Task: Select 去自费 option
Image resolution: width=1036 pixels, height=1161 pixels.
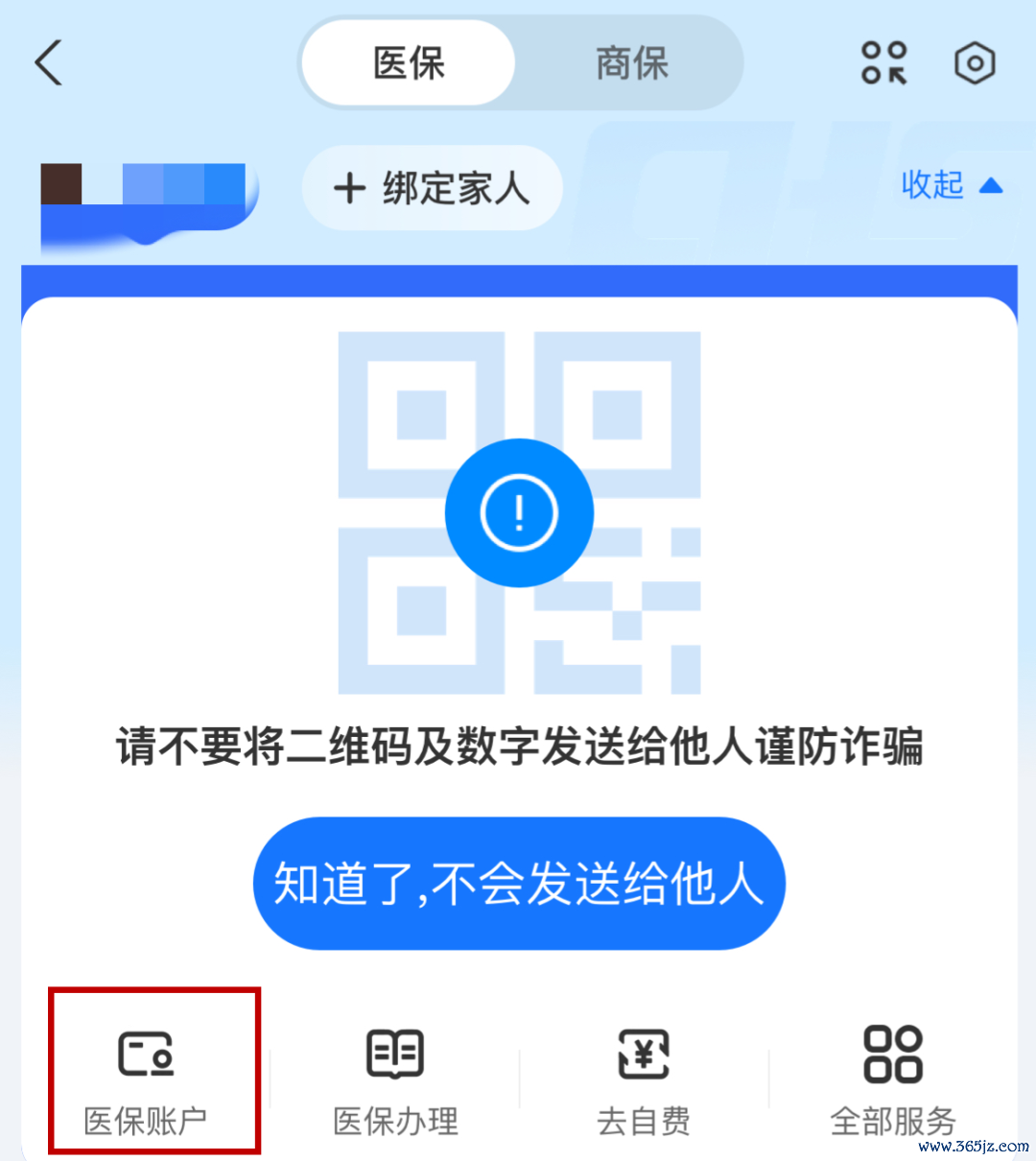Action: pos(644,1079)
